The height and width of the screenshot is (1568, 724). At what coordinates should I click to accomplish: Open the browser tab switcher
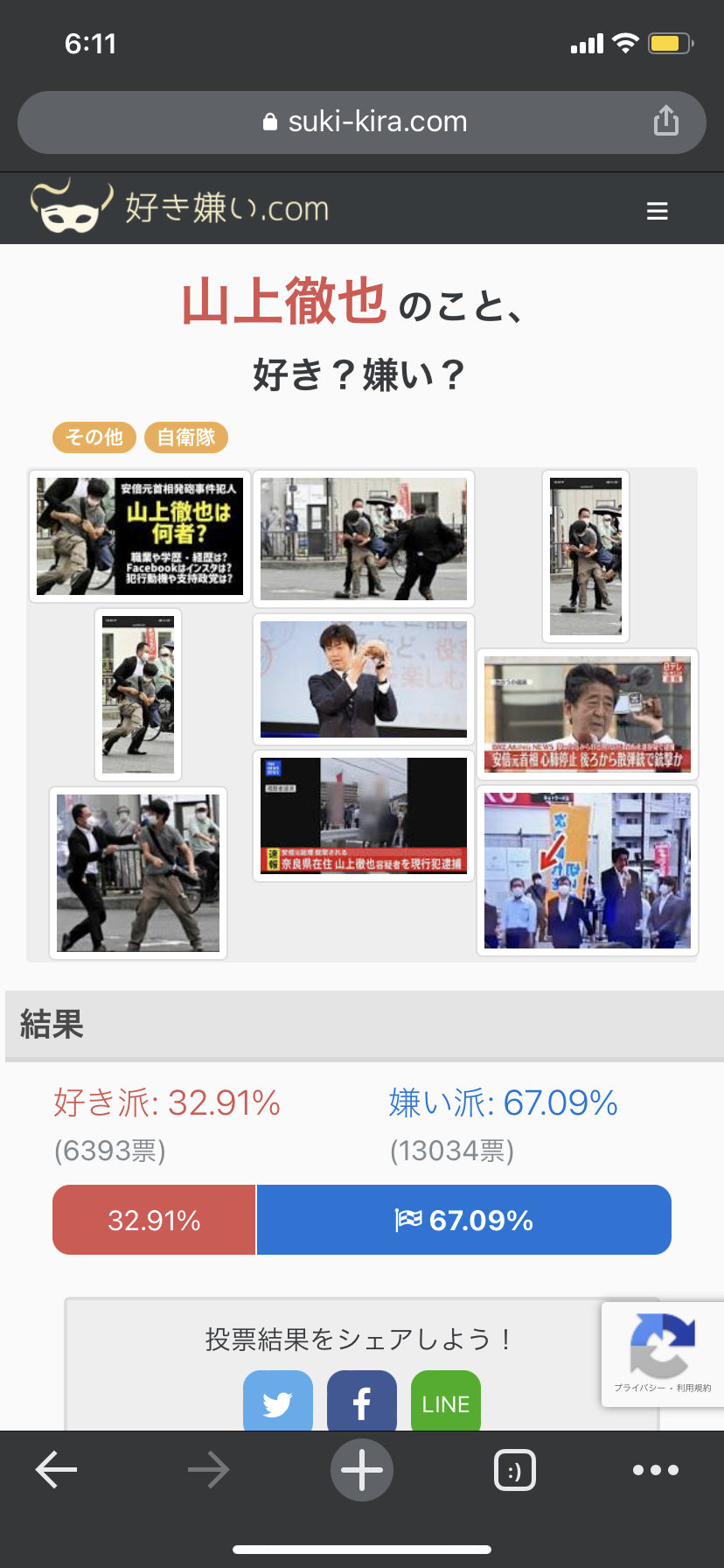515,1470
